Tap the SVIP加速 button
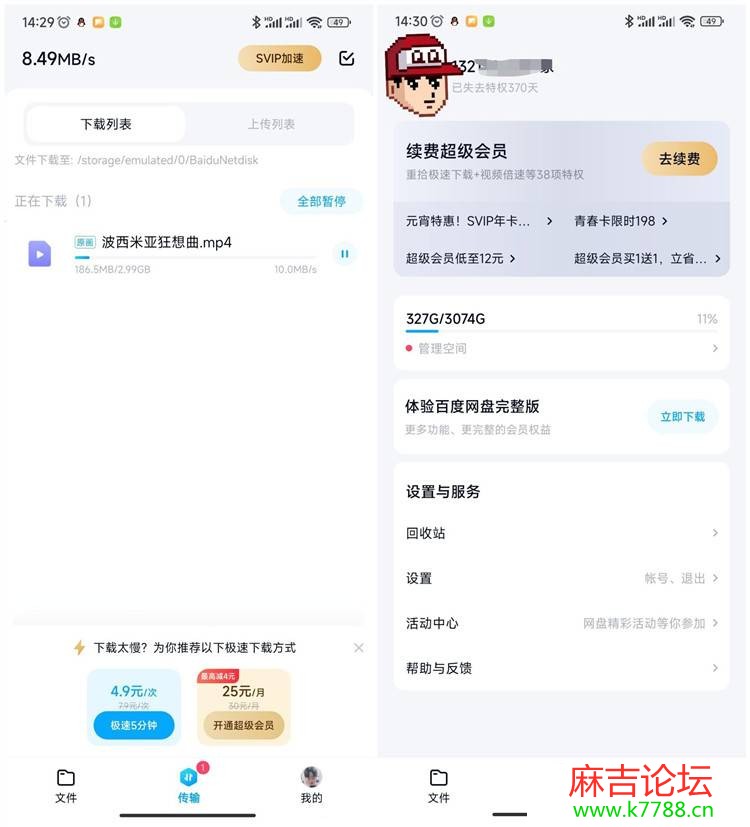This screenshot has width=750, height=827. point(279,58)
